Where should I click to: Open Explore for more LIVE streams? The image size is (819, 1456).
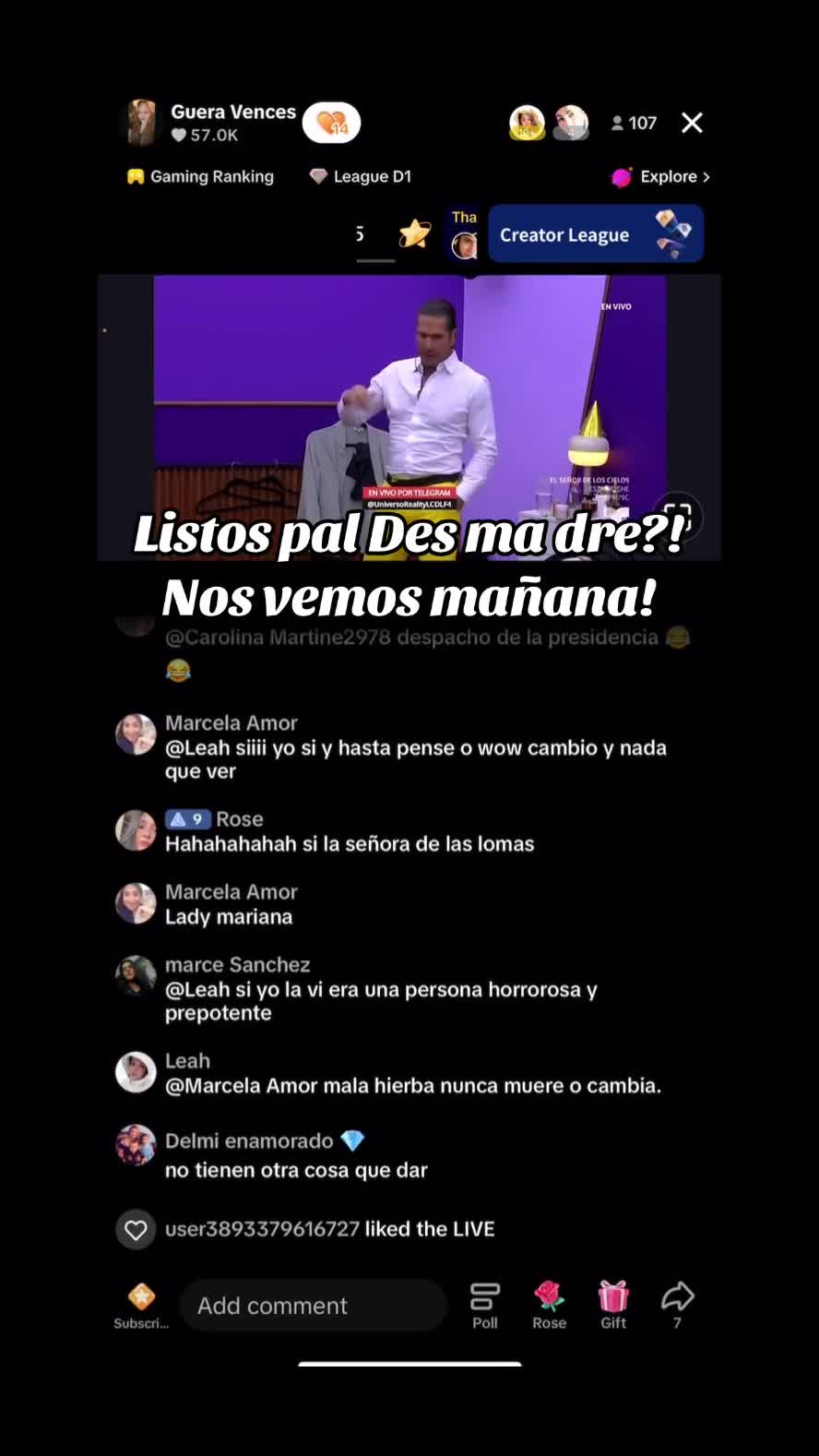click(x=661, y=176)
